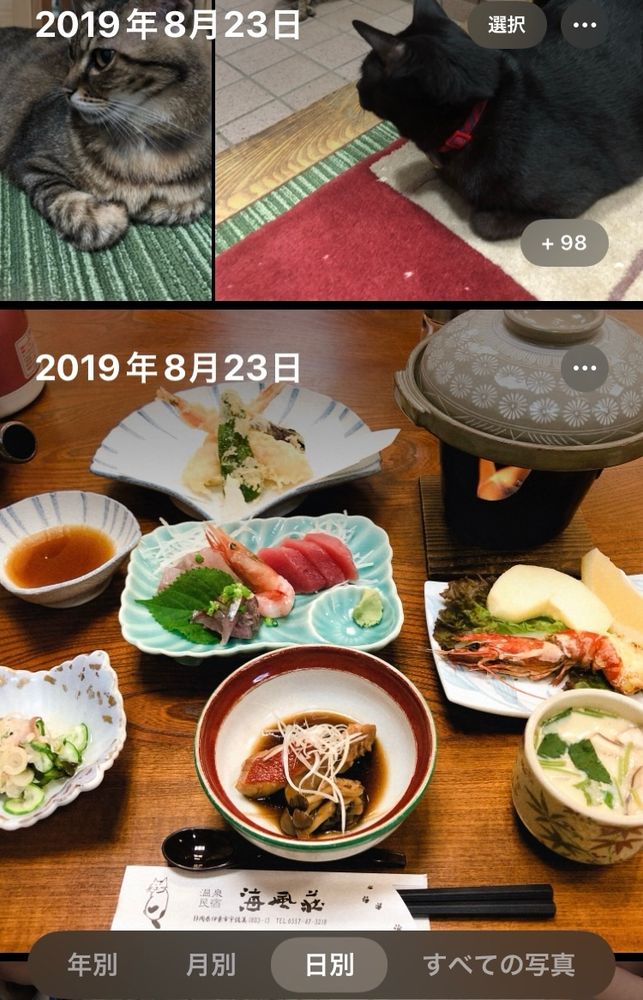
Task: Switch to すべての写真 (All Photos)
Action: [499, 965]
